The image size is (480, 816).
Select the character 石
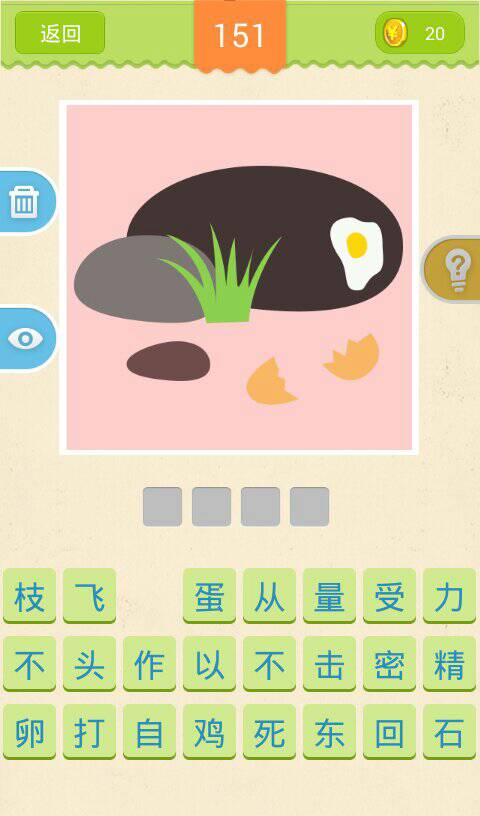pyautogui.click(x=449, y=732)
